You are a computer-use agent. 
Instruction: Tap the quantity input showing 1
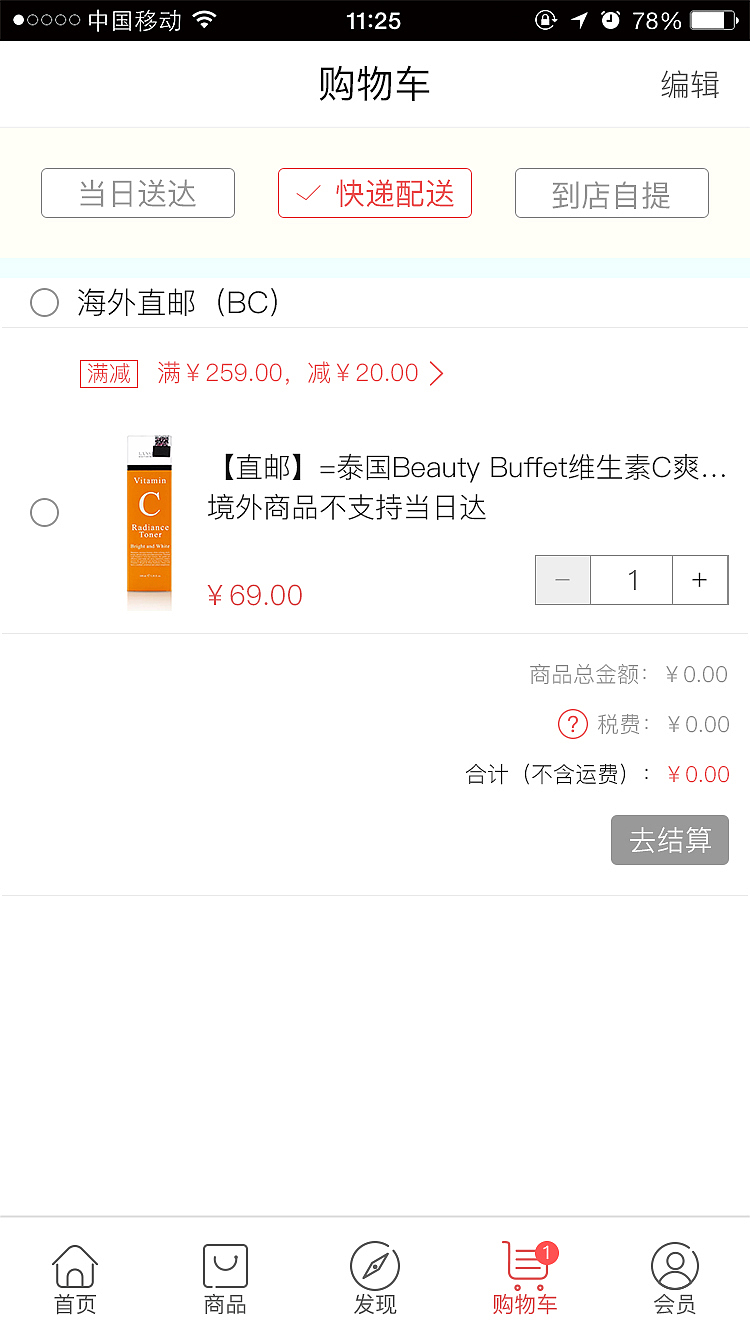point(632,580)
